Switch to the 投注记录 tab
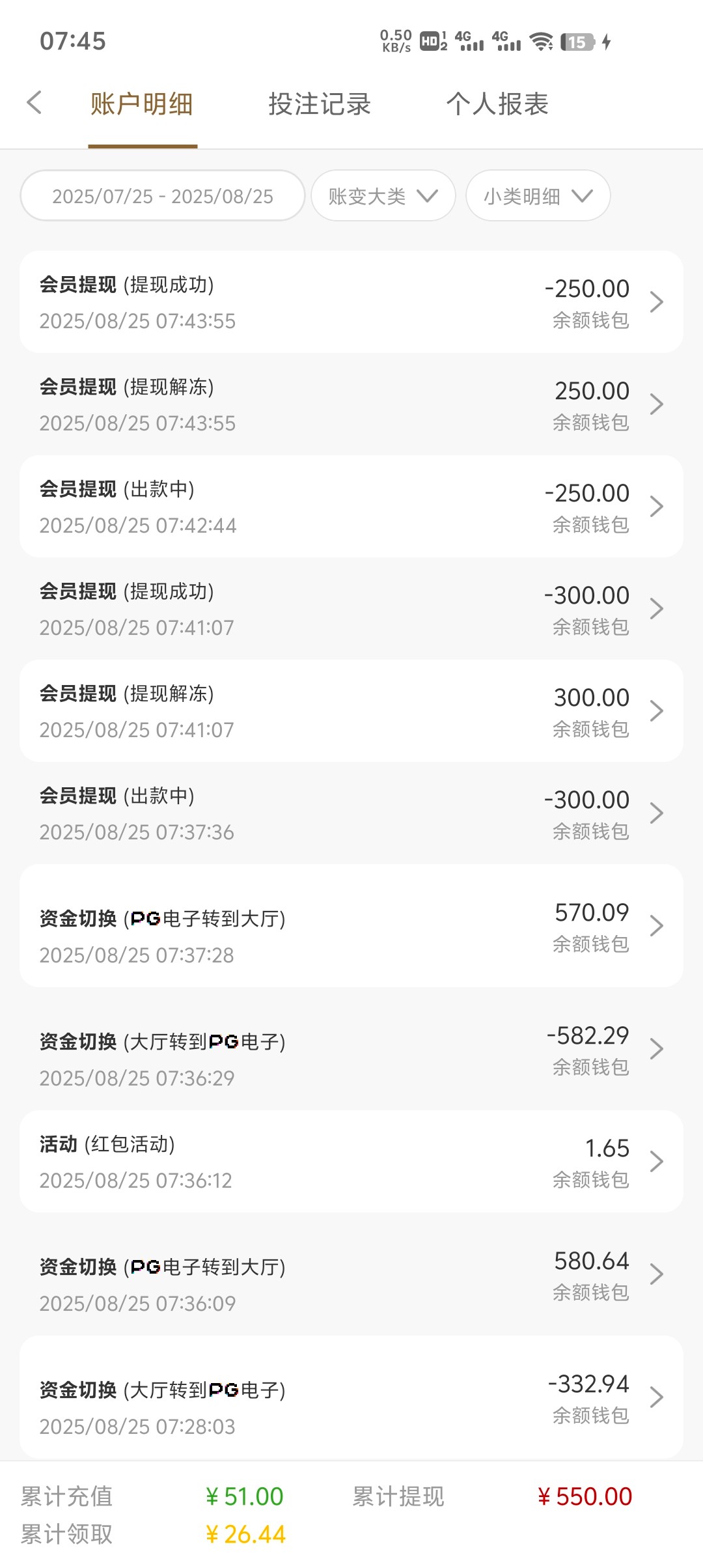This screenshot has width=703, height=1568. [x=320, y=104]
